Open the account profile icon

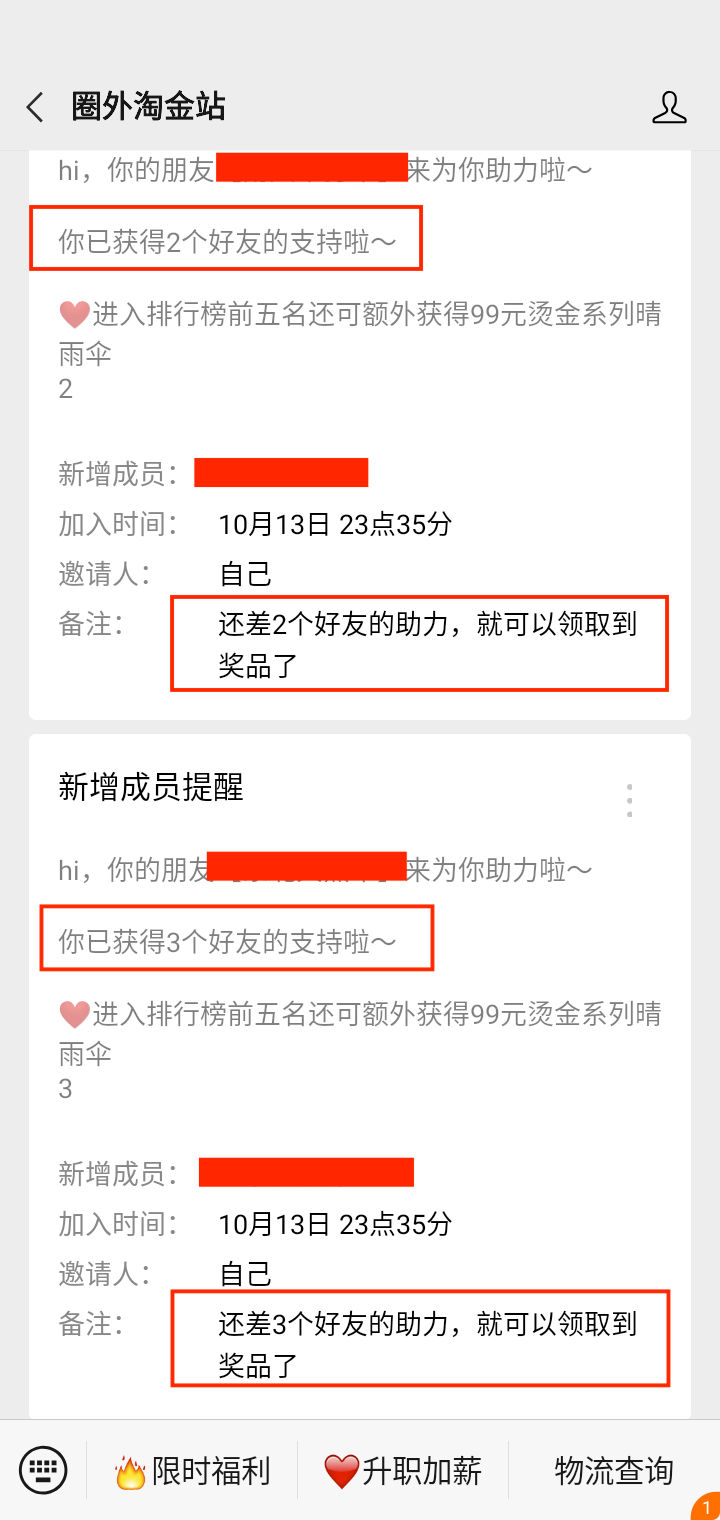click(x=669, y=107)
